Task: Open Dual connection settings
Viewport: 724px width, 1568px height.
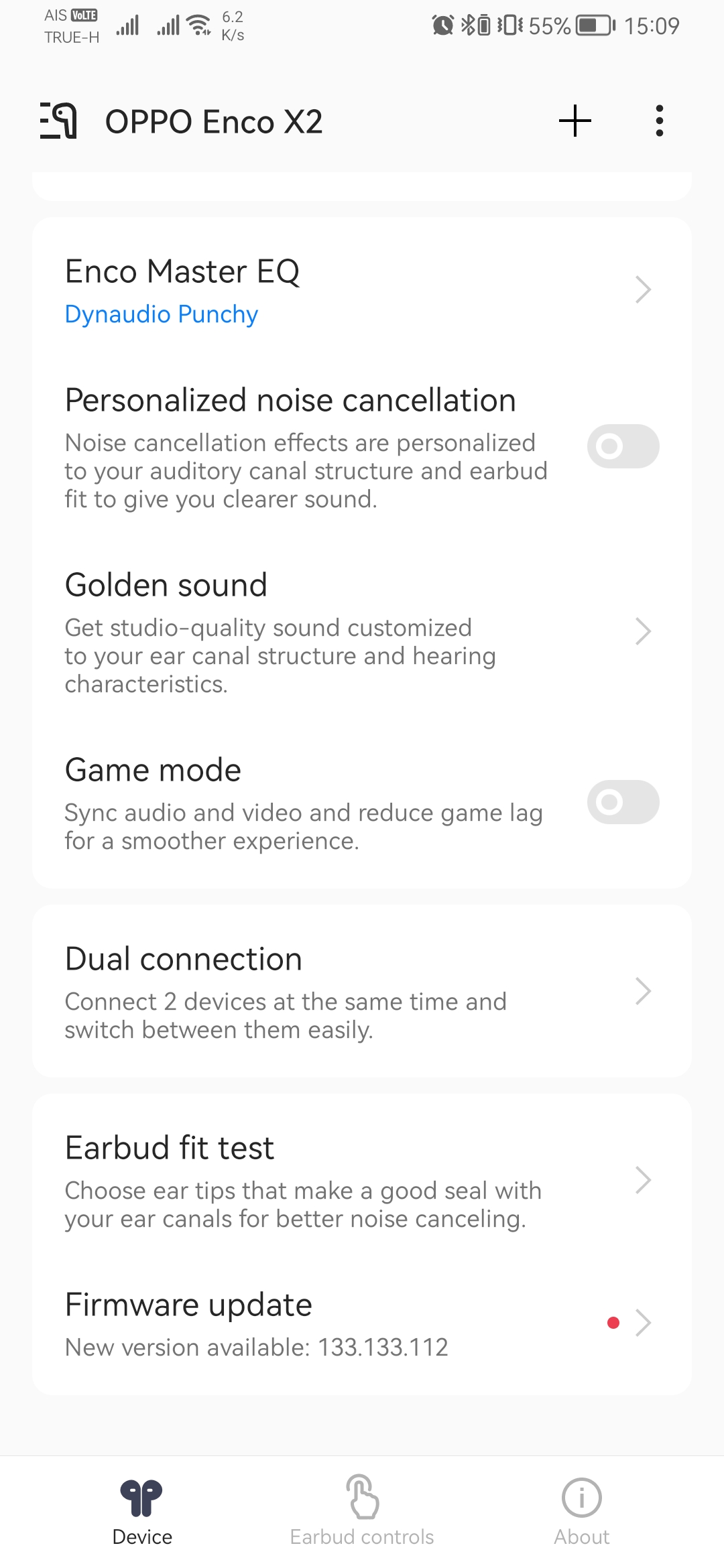Action: point(362,992)
